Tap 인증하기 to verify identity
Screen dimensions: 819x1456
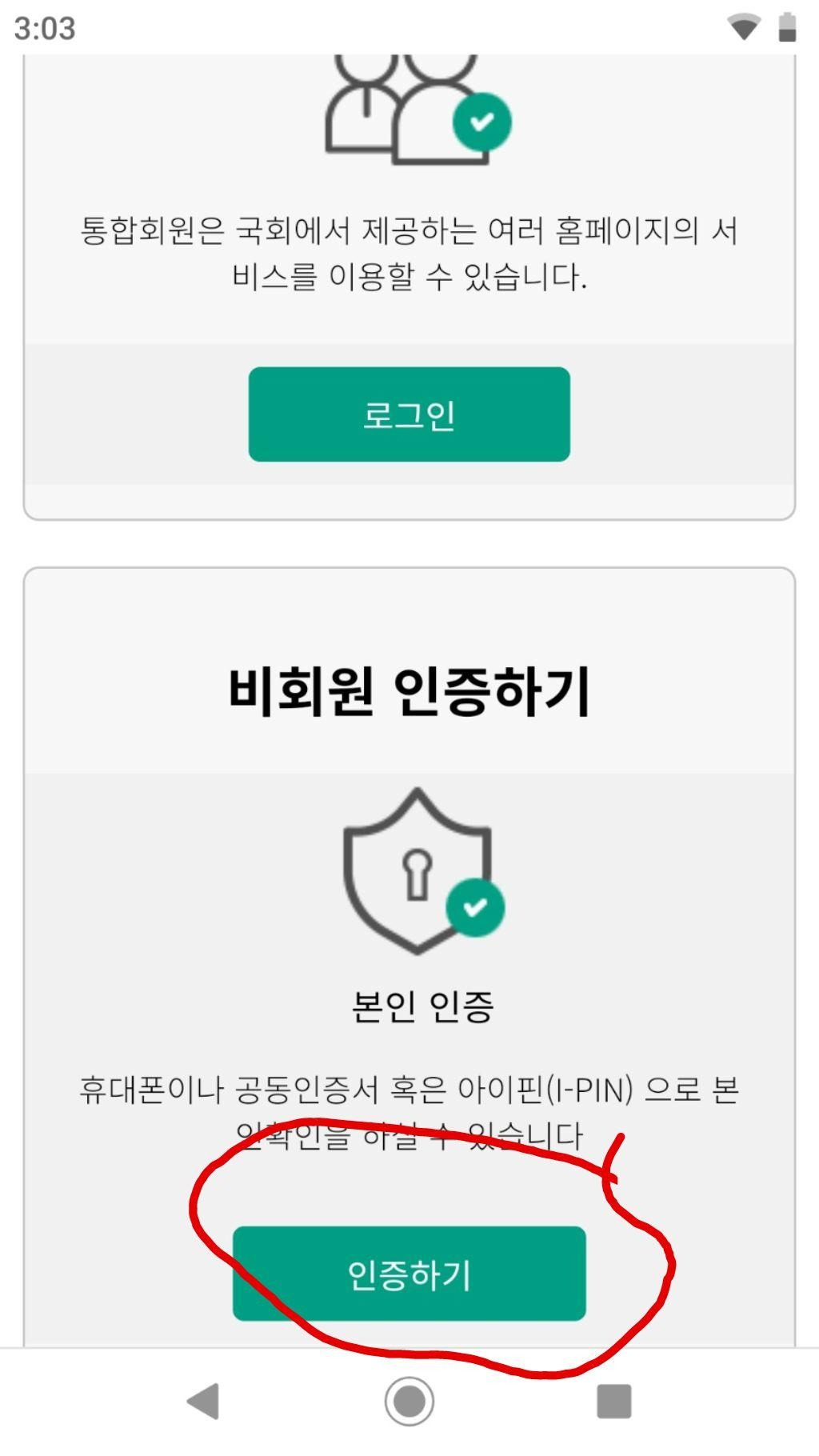[409, 1274]
